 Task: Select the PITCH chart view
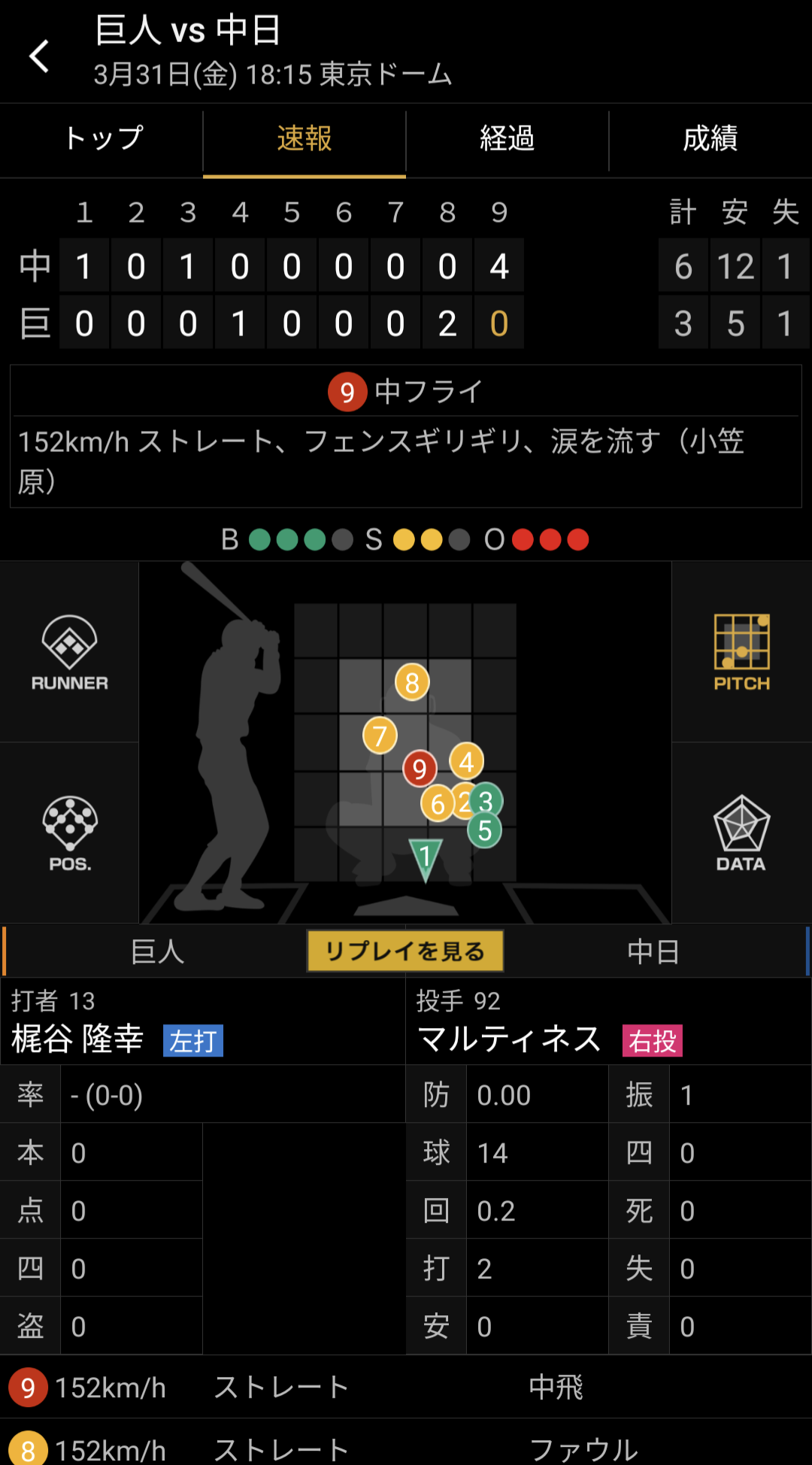click(741, 652)
